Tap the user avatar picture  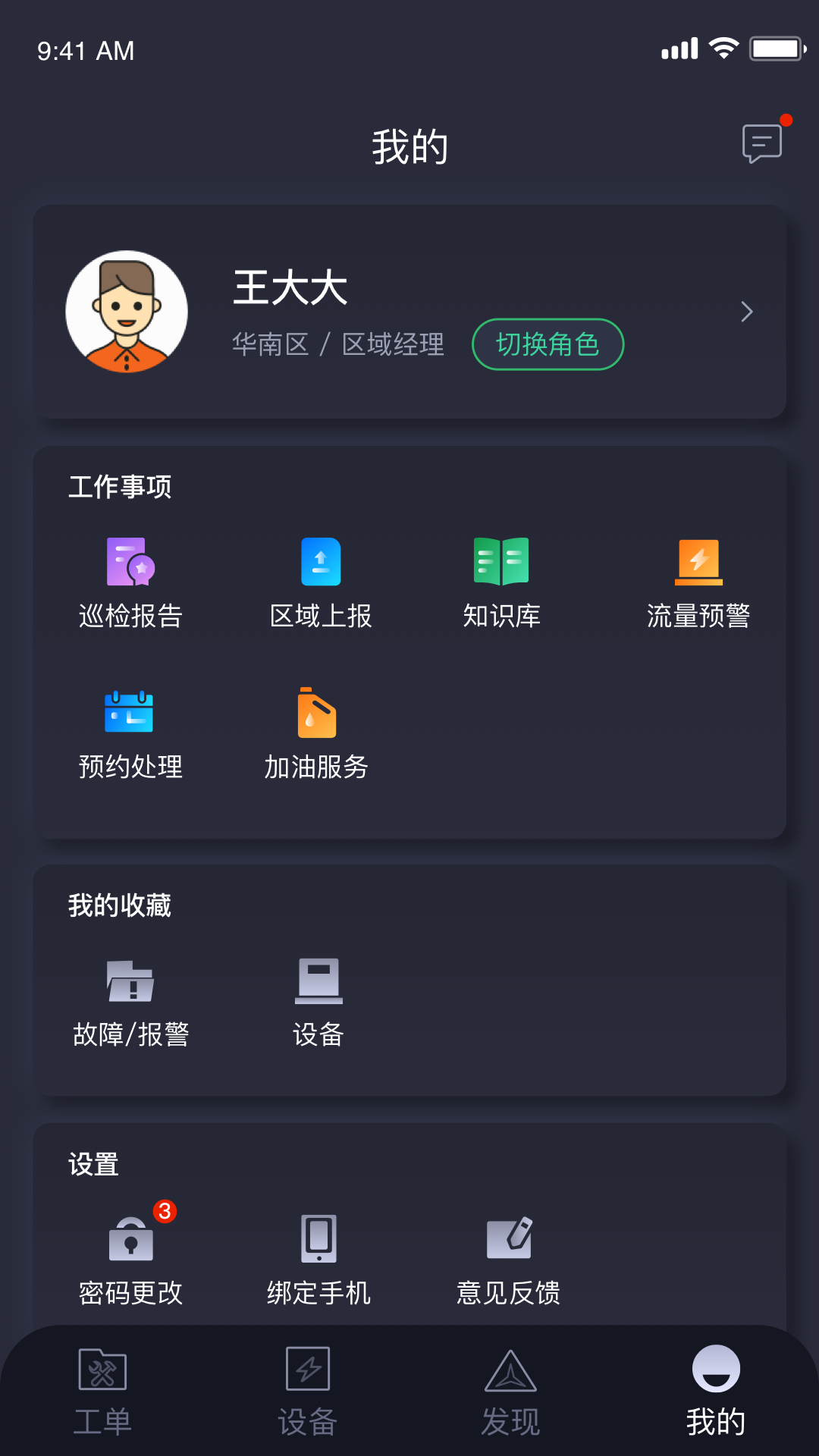[x=127, y=312]
